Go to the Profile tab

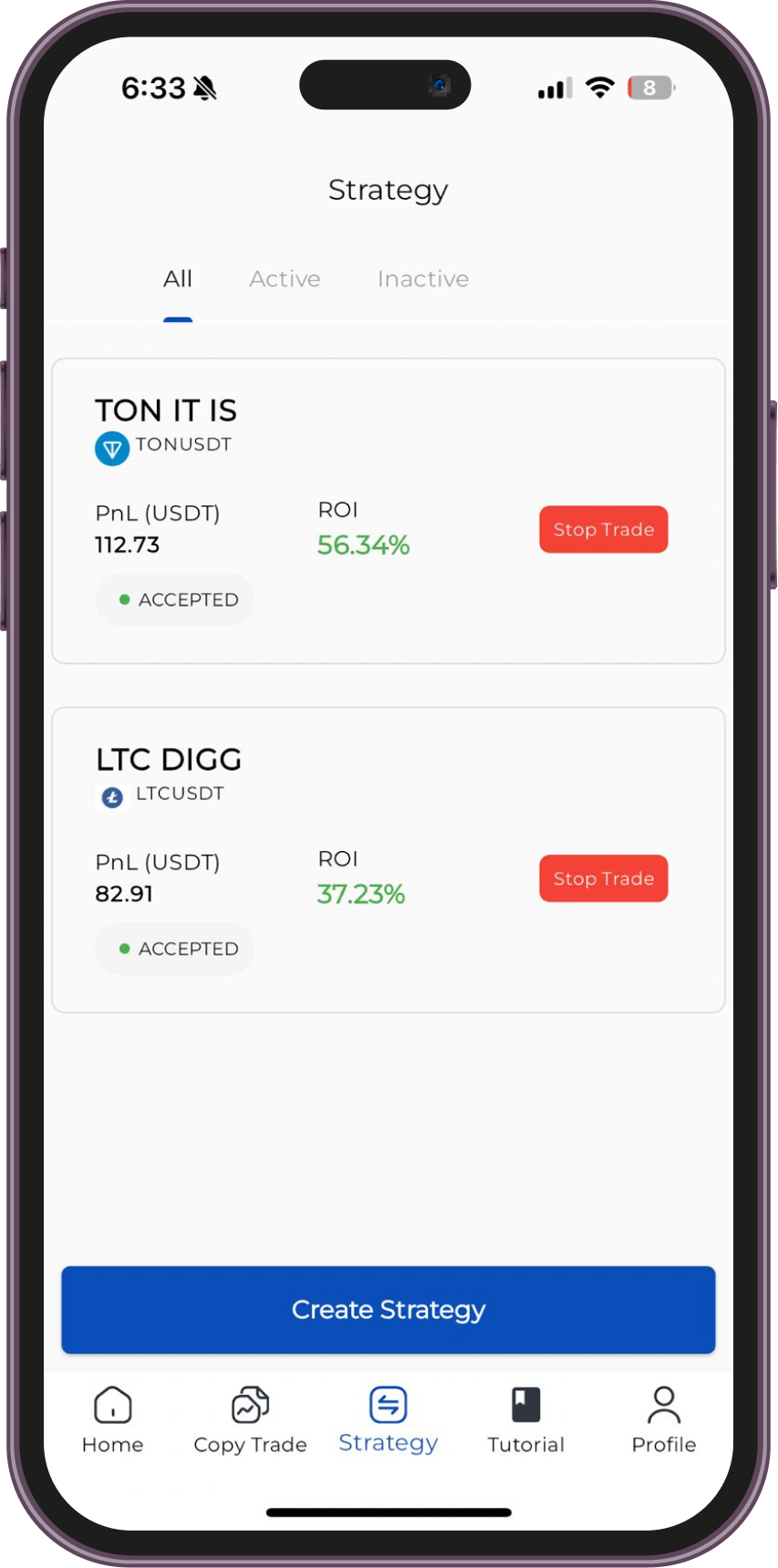pyautogui.click(x=663, y=1420)
